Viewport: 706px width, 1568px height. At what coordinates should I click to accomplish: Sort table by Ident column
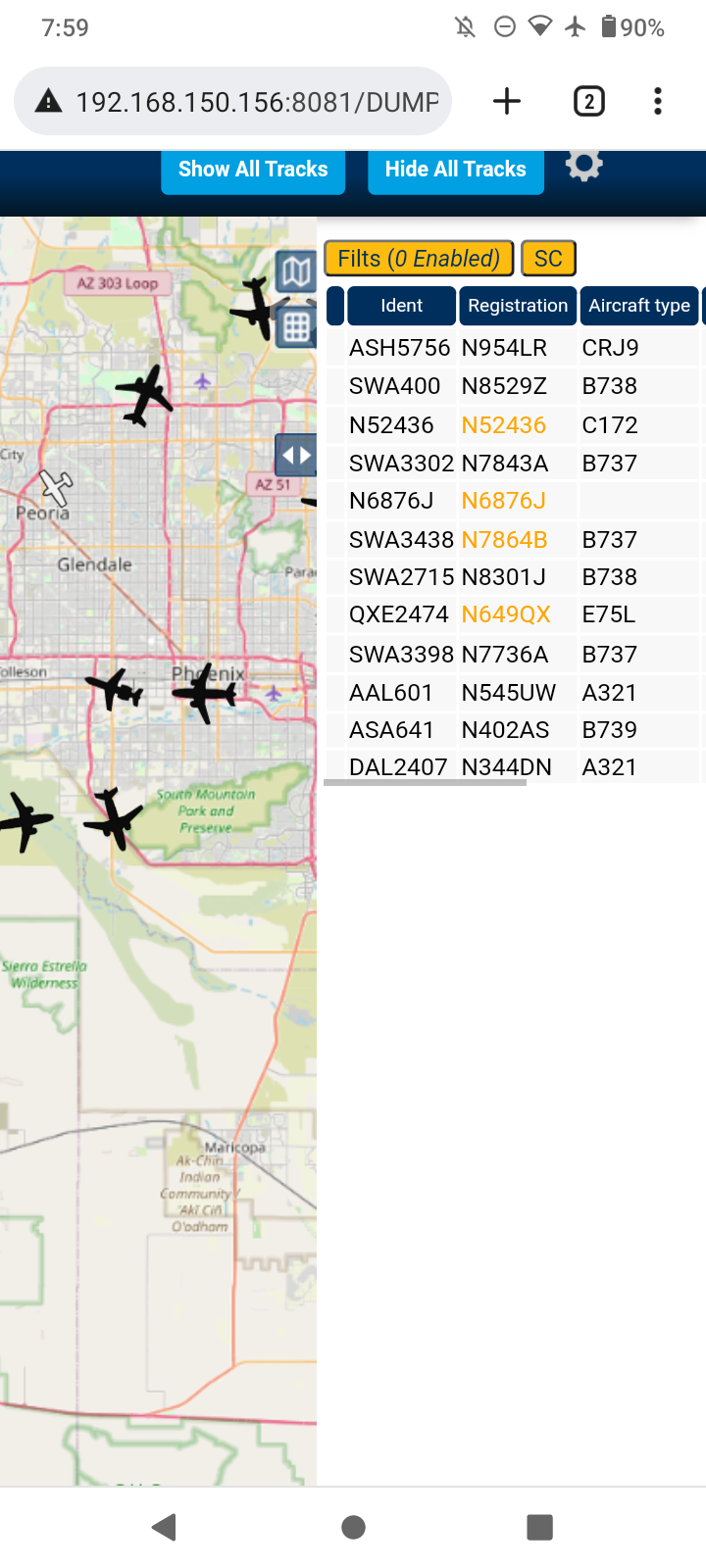401,306
